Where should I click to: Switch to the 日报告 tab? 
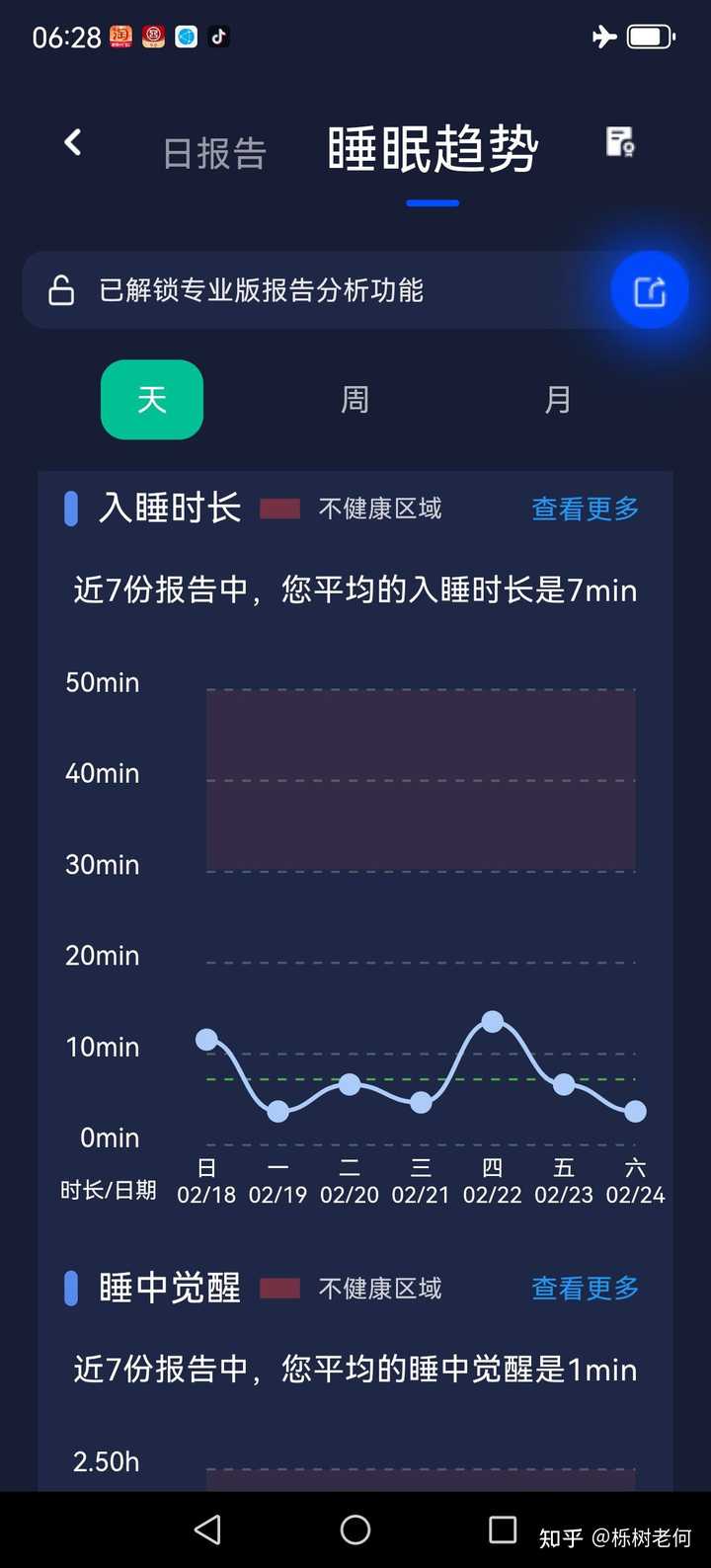214,154
